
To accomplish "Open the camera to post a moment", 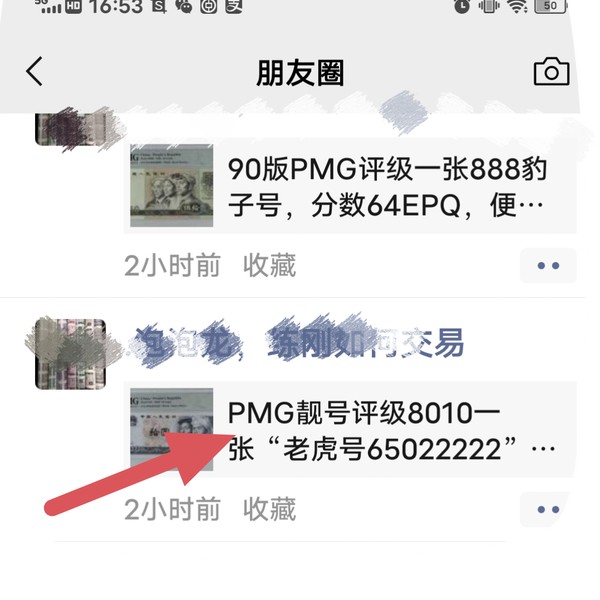I will (x=551, y=72).
